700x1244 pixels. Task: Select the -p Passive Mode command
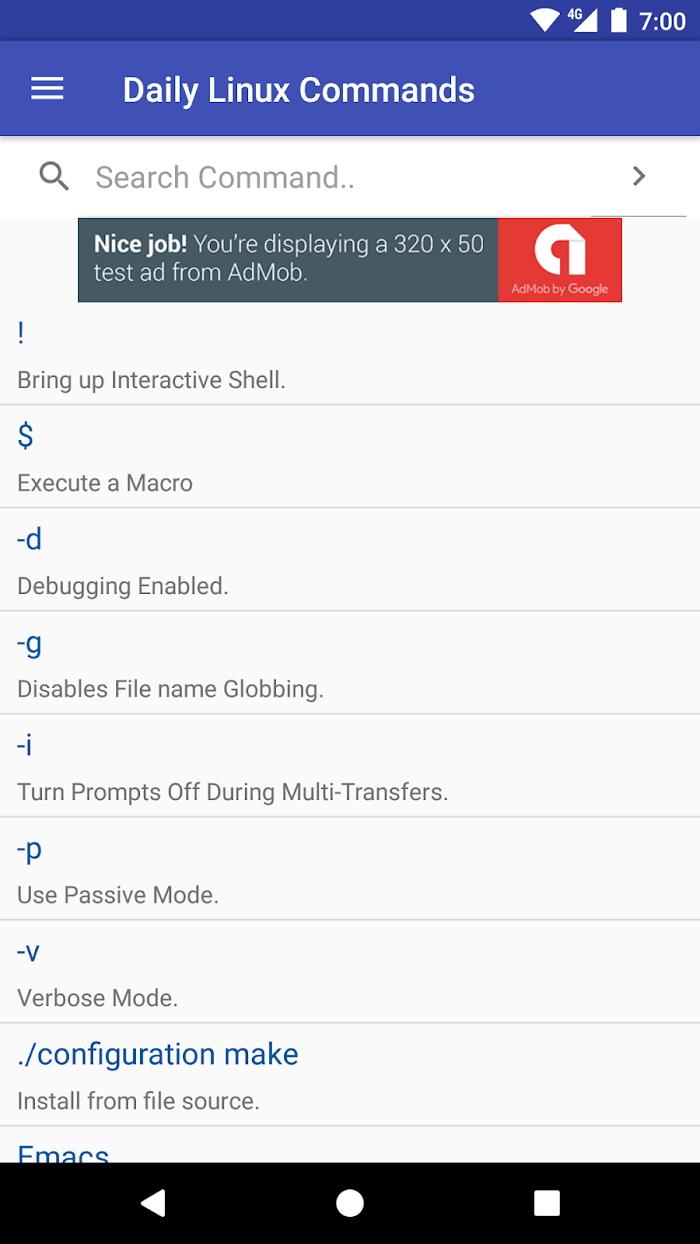click(350, 869)
